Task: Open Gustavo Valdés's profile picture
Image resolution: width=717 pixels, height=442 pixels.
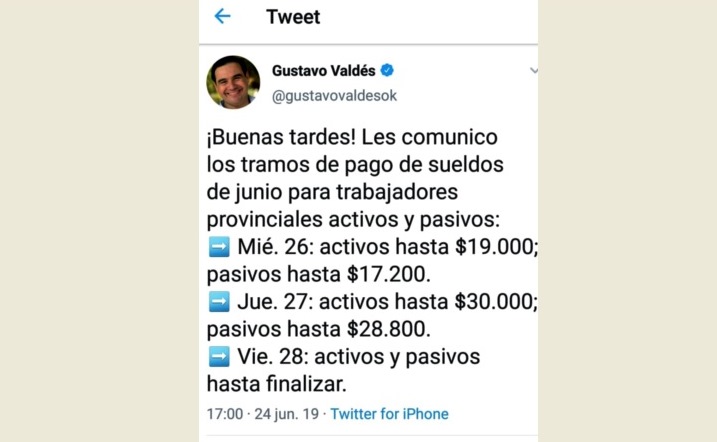Action: (233, 82)
